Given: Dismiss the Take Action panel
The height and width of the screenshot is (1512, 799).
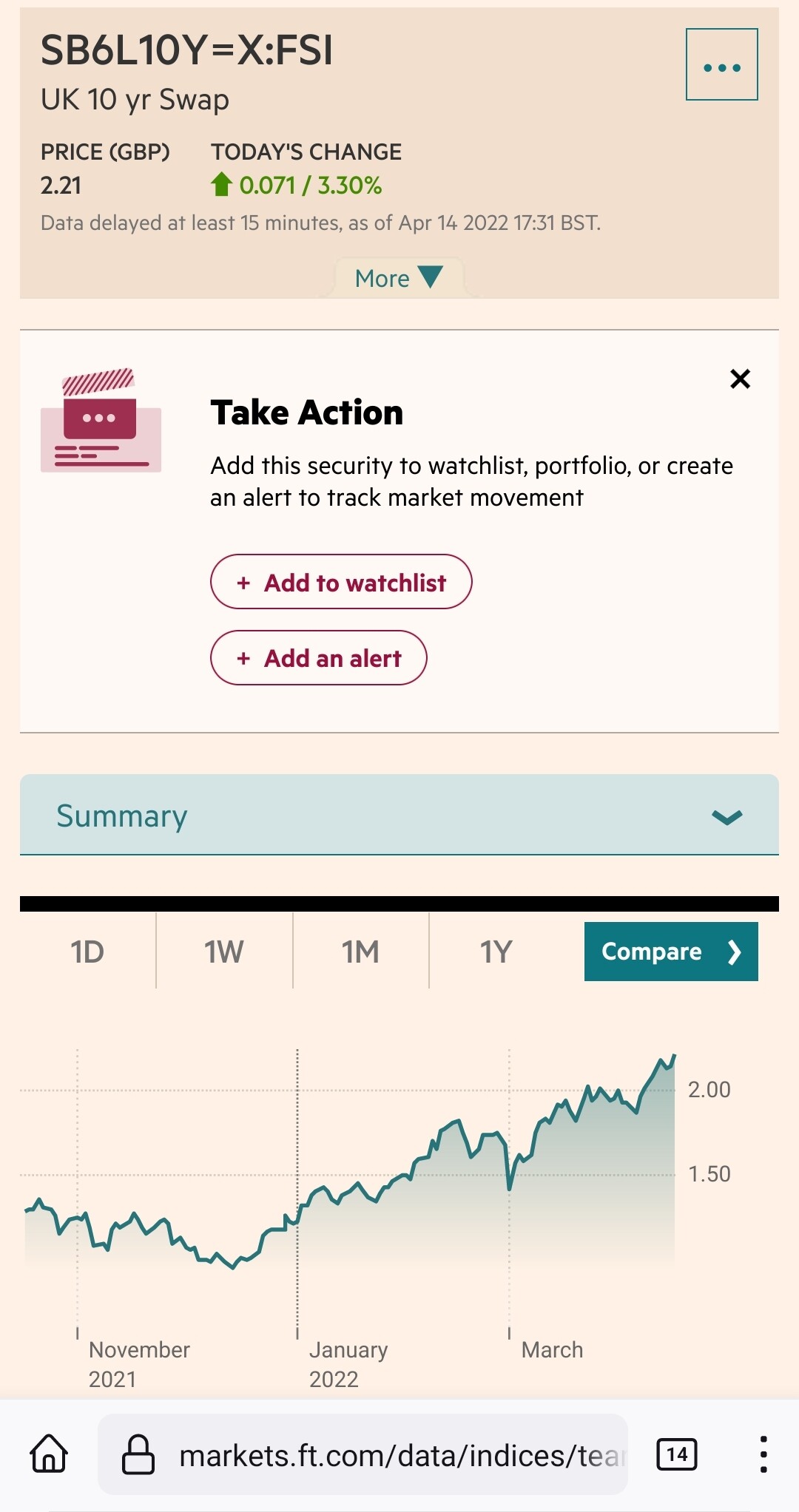Looking at the screenshot, I should tap(740, 379).
